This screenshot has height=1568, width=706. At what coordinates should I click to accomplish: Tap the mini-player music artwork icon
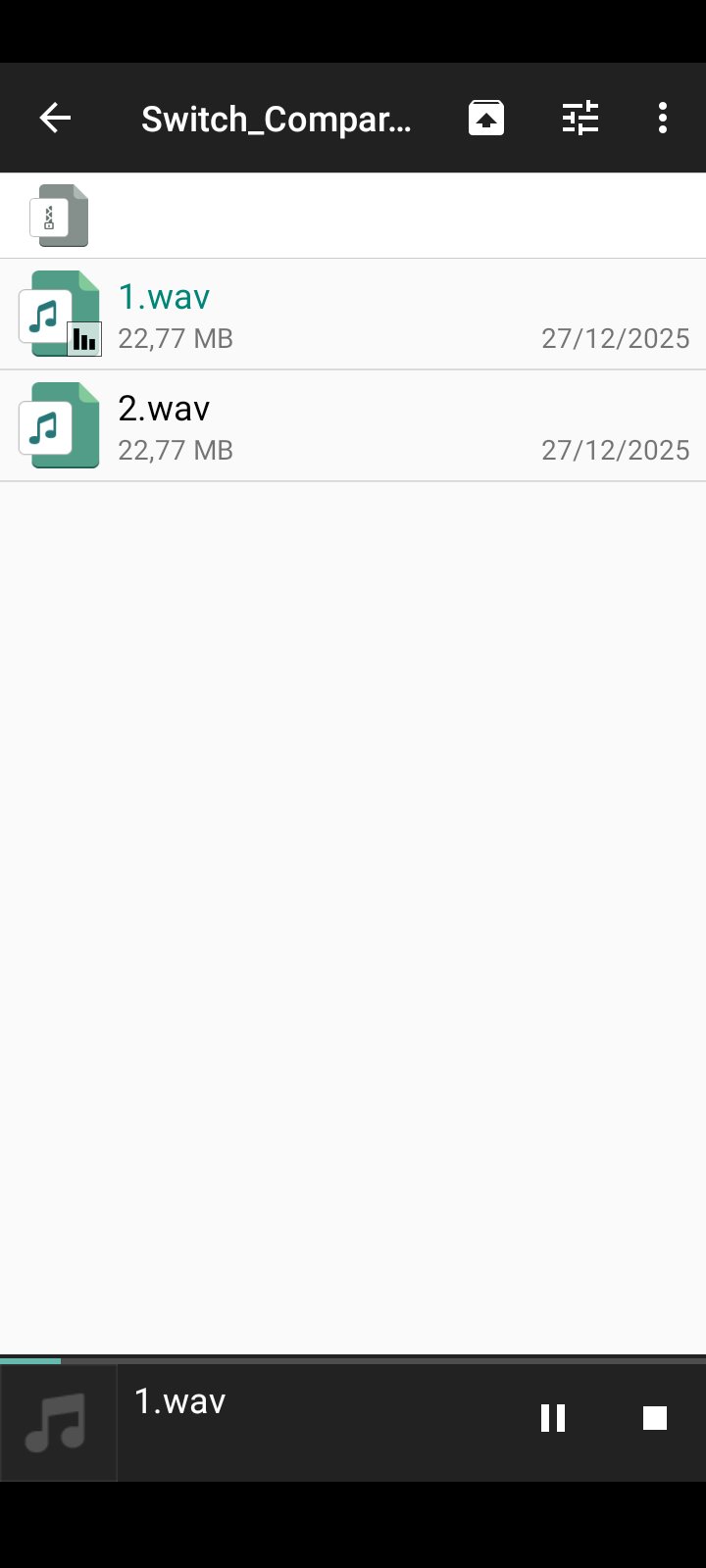(x=59, y=1421)
